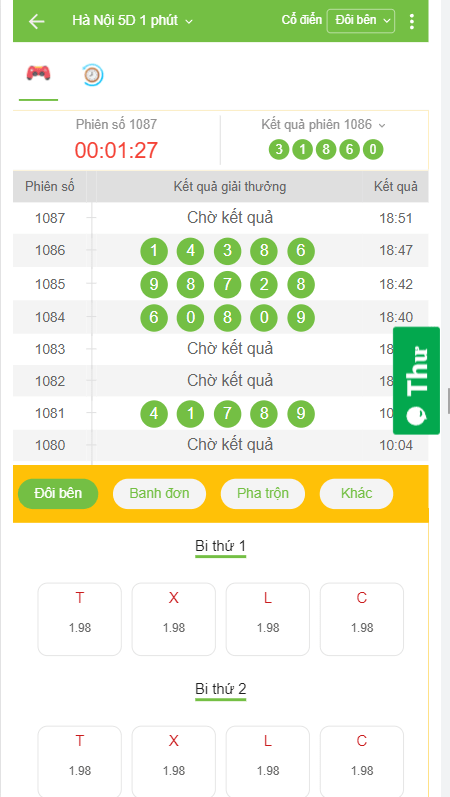450x797 pixels.
Task: Switch to the clock history tab
Action: 93,75
